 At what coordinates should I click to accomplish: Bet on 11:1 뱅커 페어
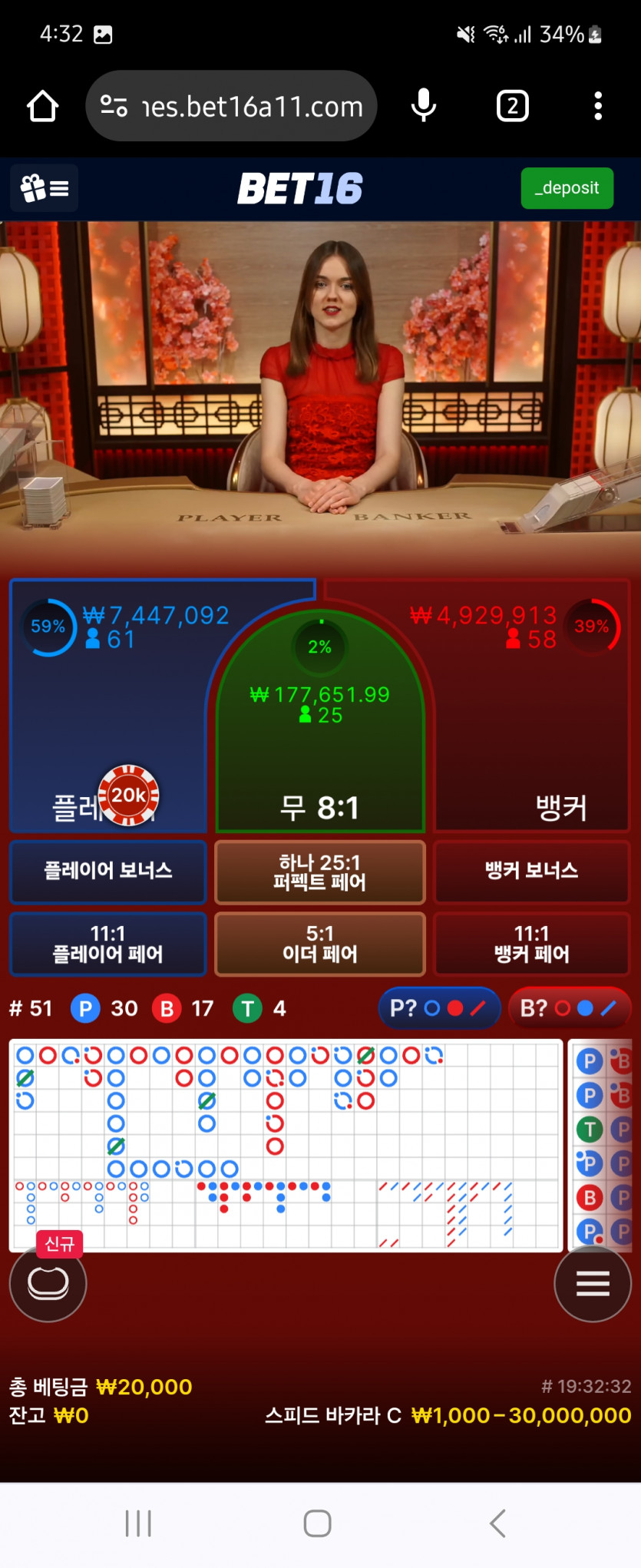click(x=531, y=944)
